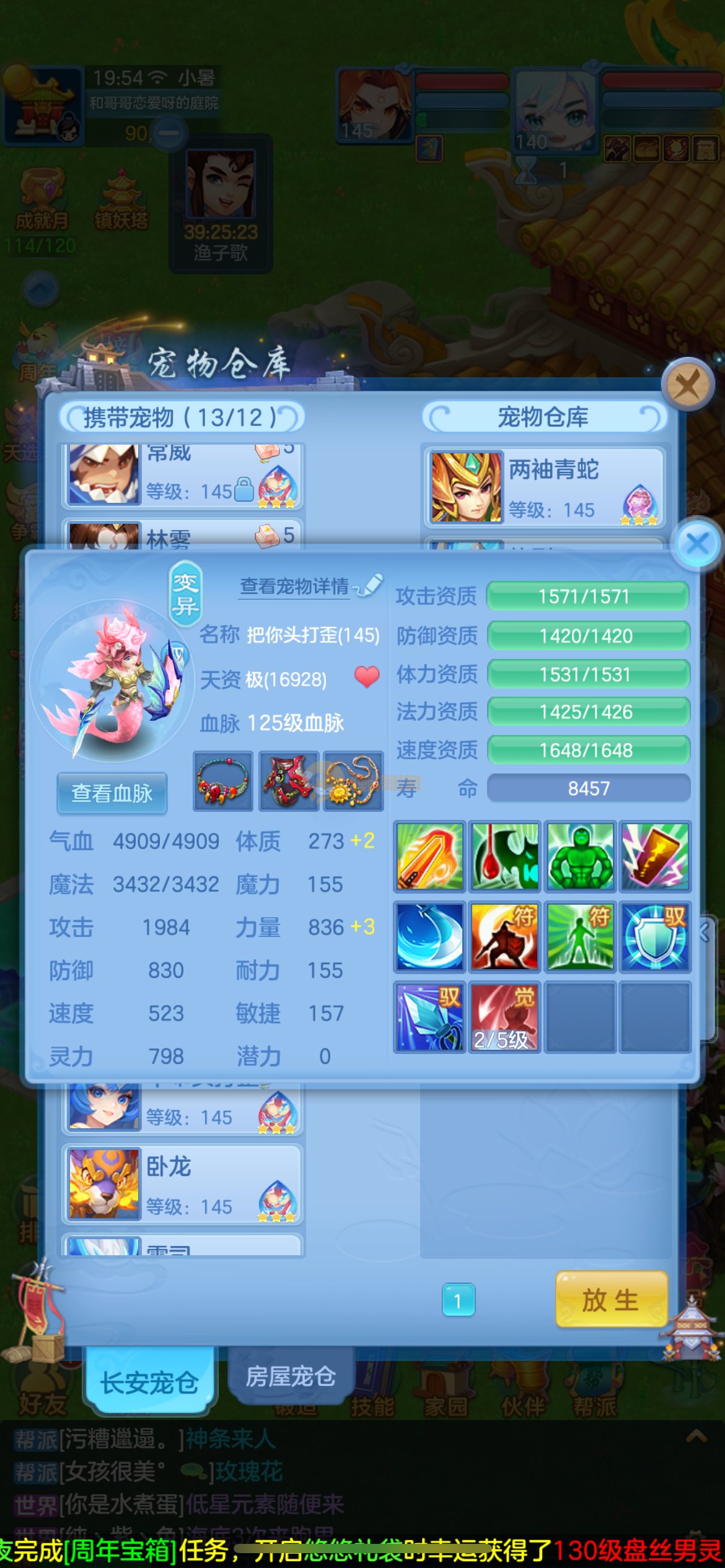Expand the chat panel arrow

point(696,1435)
